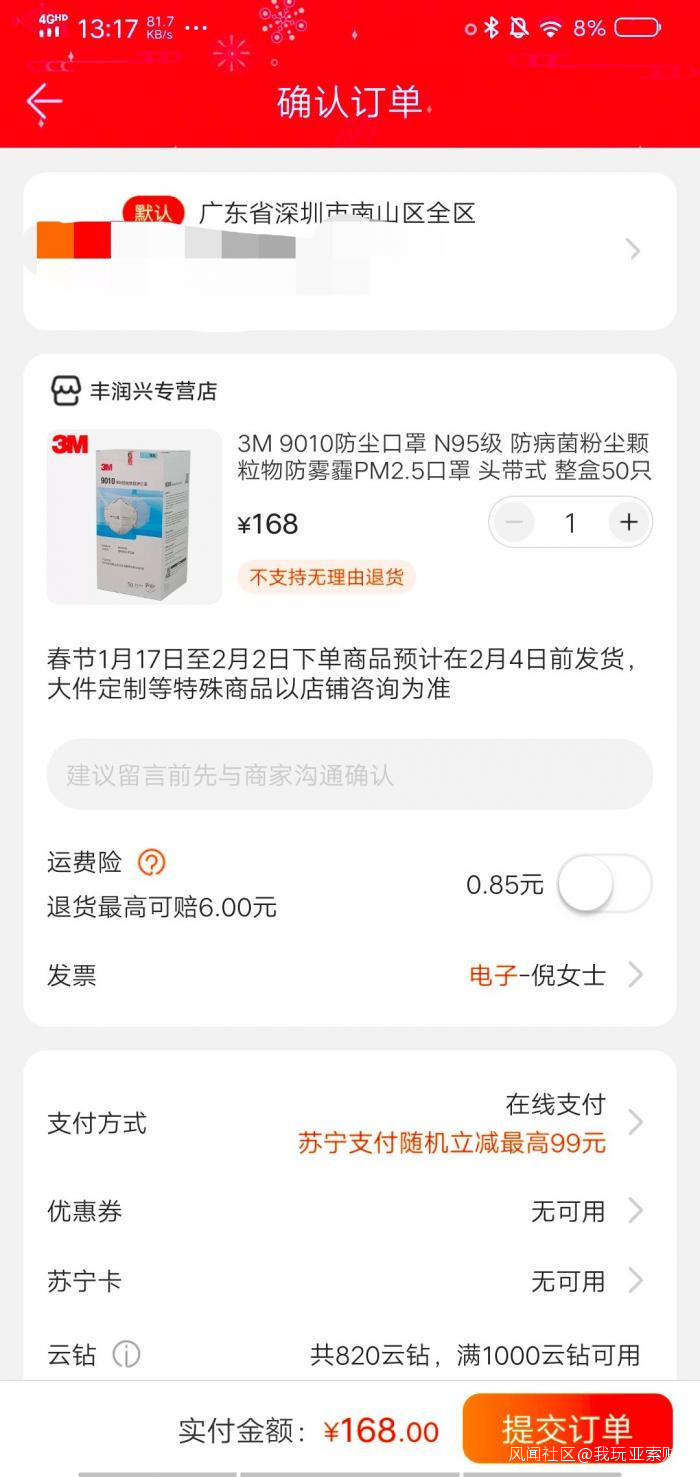
Task: Go back from the 确认订单 page
Action: pyautogui.click(x=44, y=102)
